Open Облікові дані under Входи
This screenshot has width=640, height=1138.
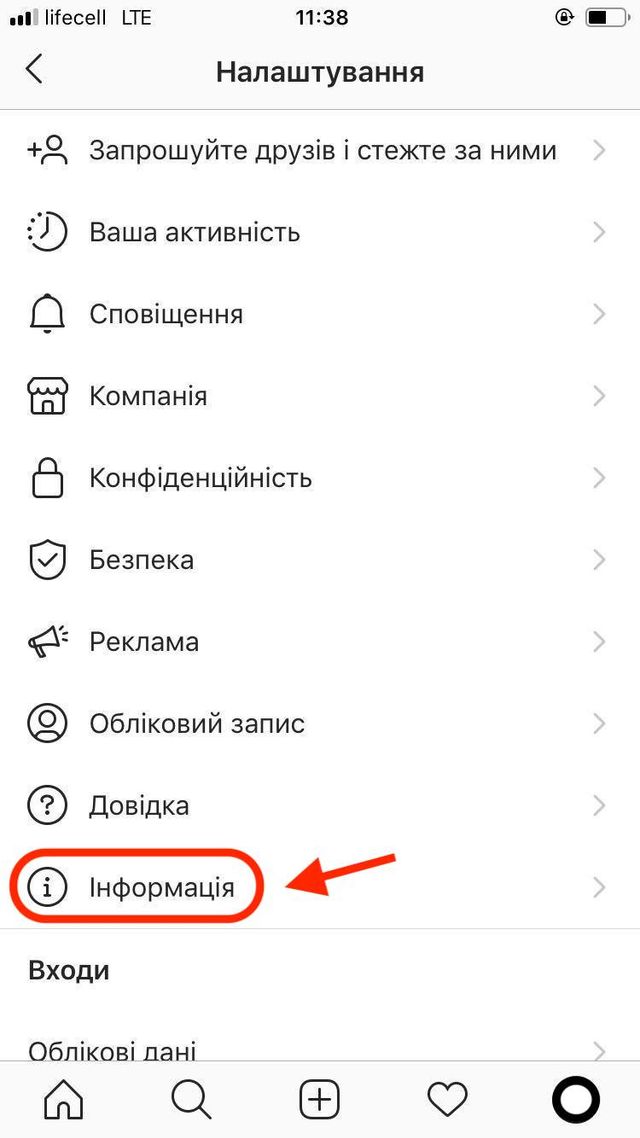point(320,1050)
